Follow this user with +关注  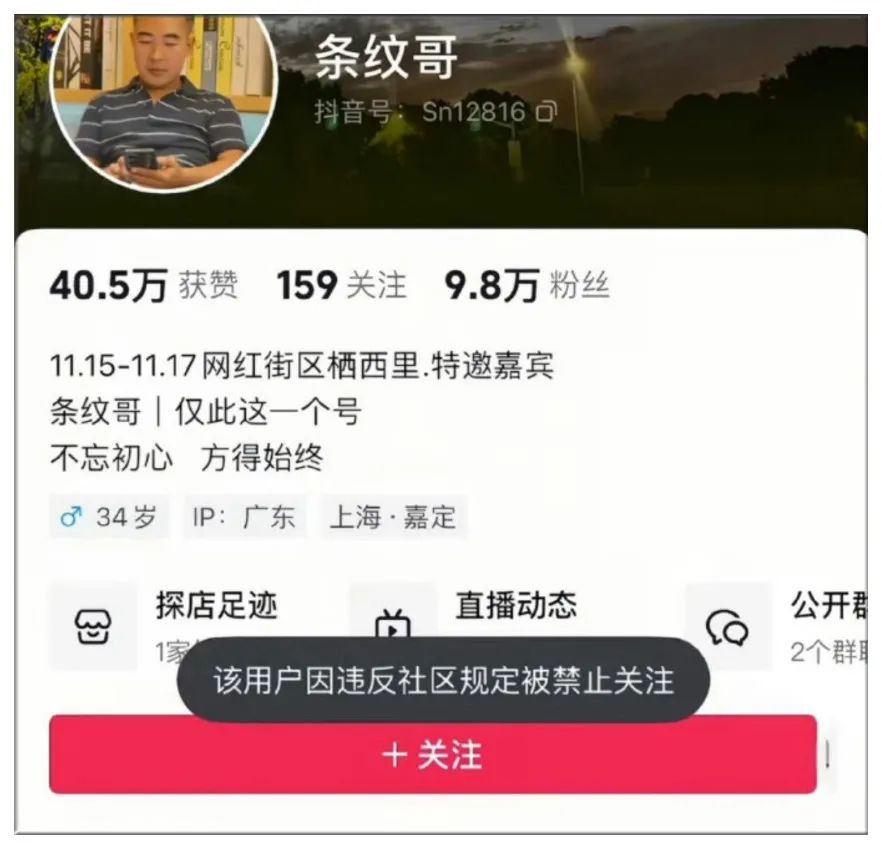[x=432, y=755]
